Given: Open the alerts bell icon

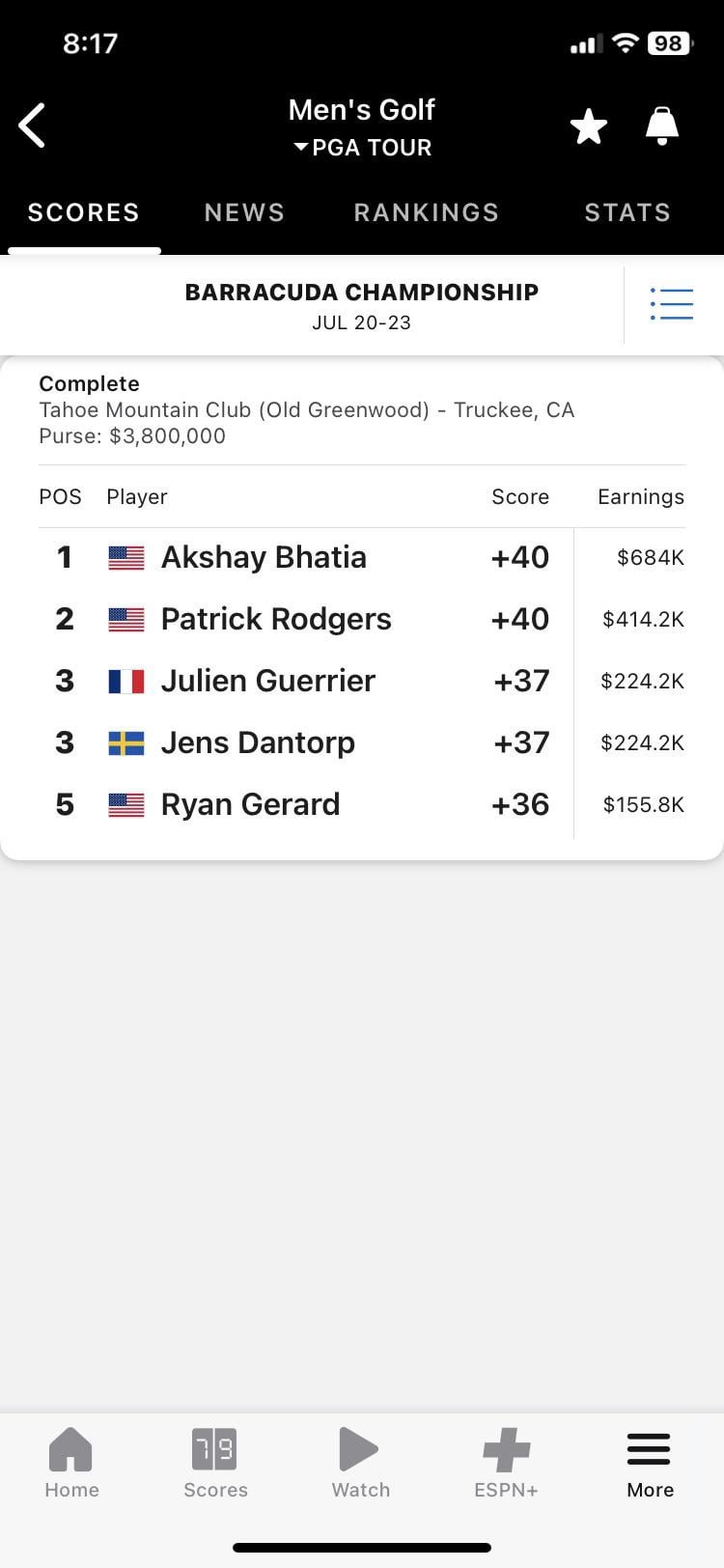Looking at the screenshot, I should (662, 126).
